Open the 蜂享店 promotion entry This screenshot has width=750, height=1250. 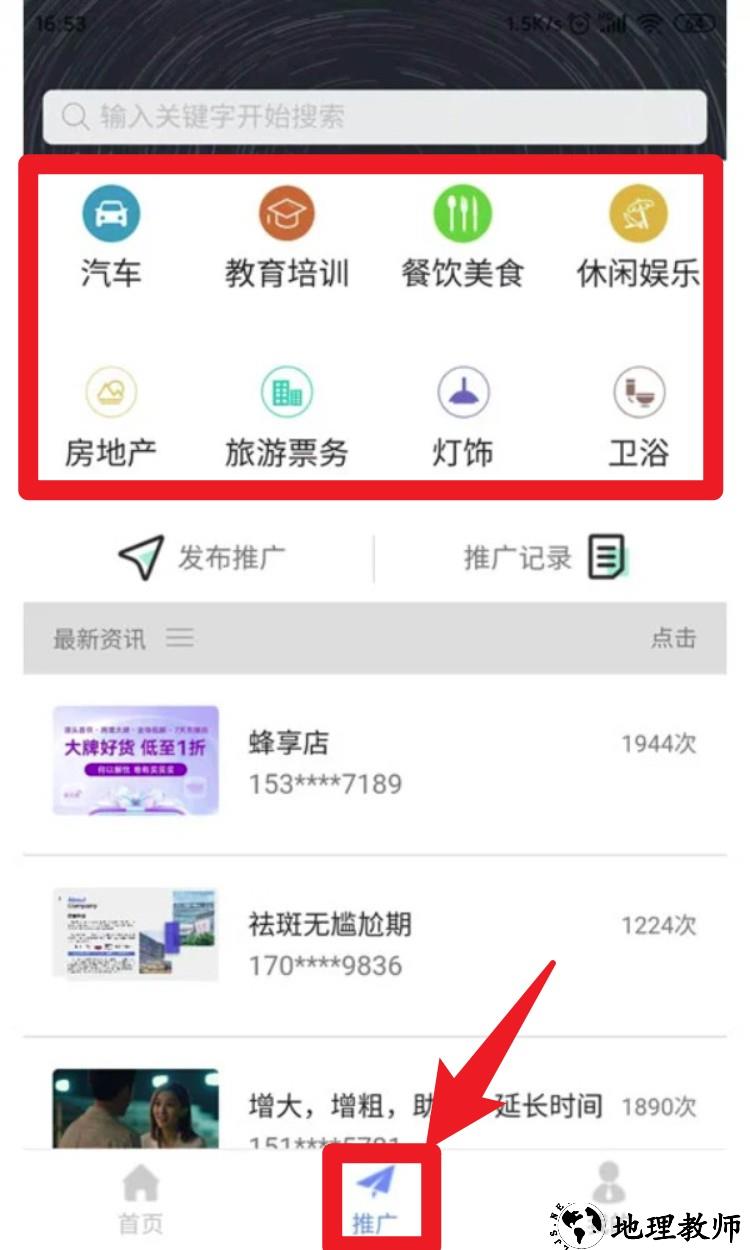point(375,762)
